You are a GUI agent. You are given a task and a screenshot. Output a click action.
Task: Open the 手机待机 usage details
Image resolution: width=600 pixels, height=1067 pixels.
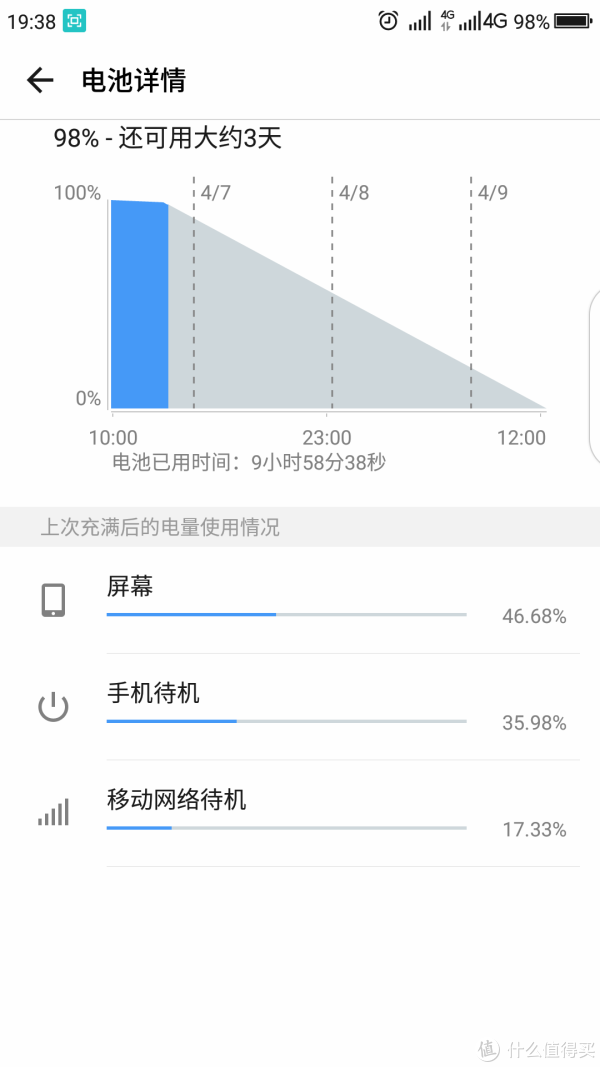point(300,708)
